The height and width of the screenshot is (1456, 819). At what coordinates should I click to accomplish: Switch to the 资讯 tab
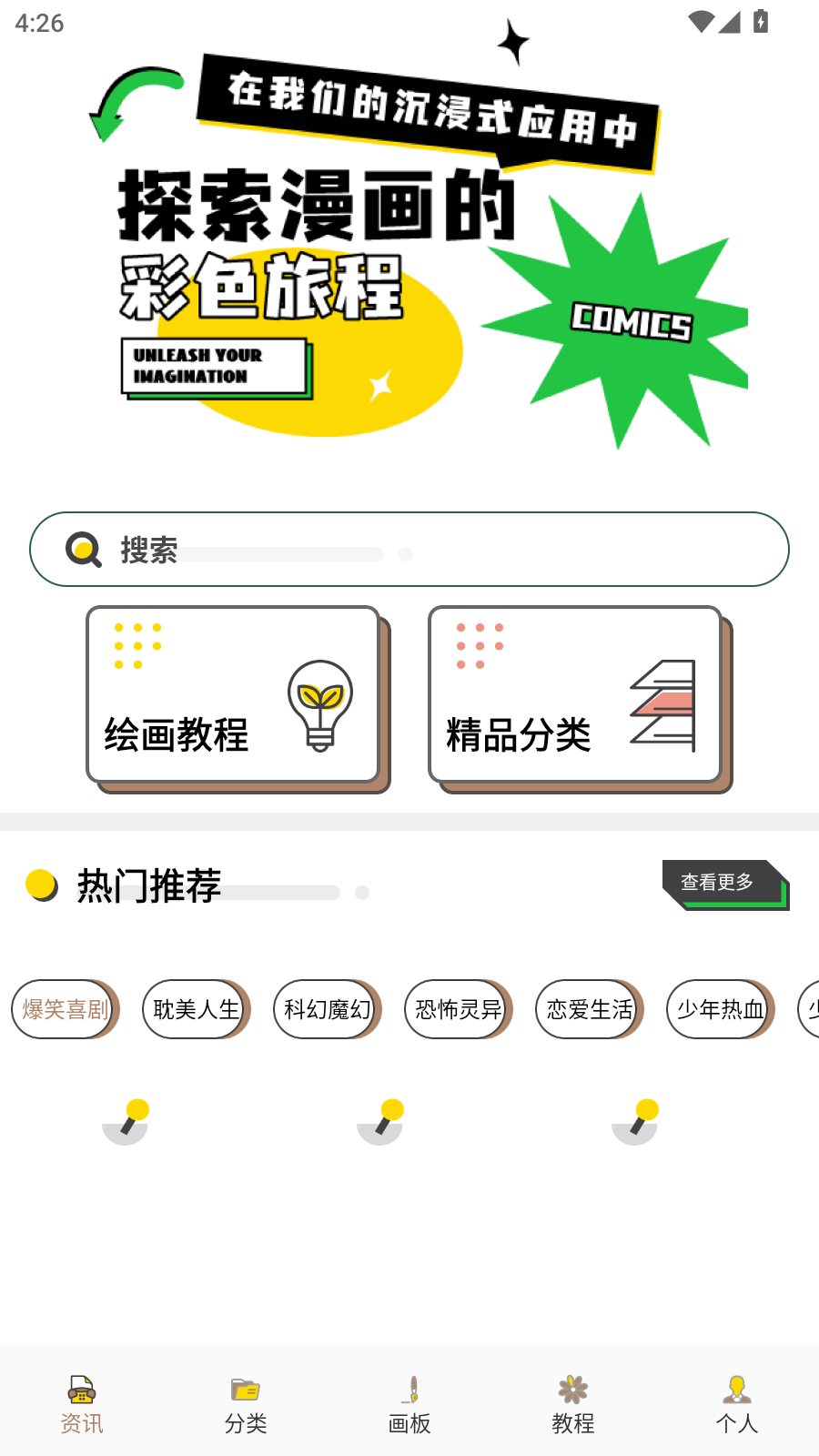(x=82, y=1404)
